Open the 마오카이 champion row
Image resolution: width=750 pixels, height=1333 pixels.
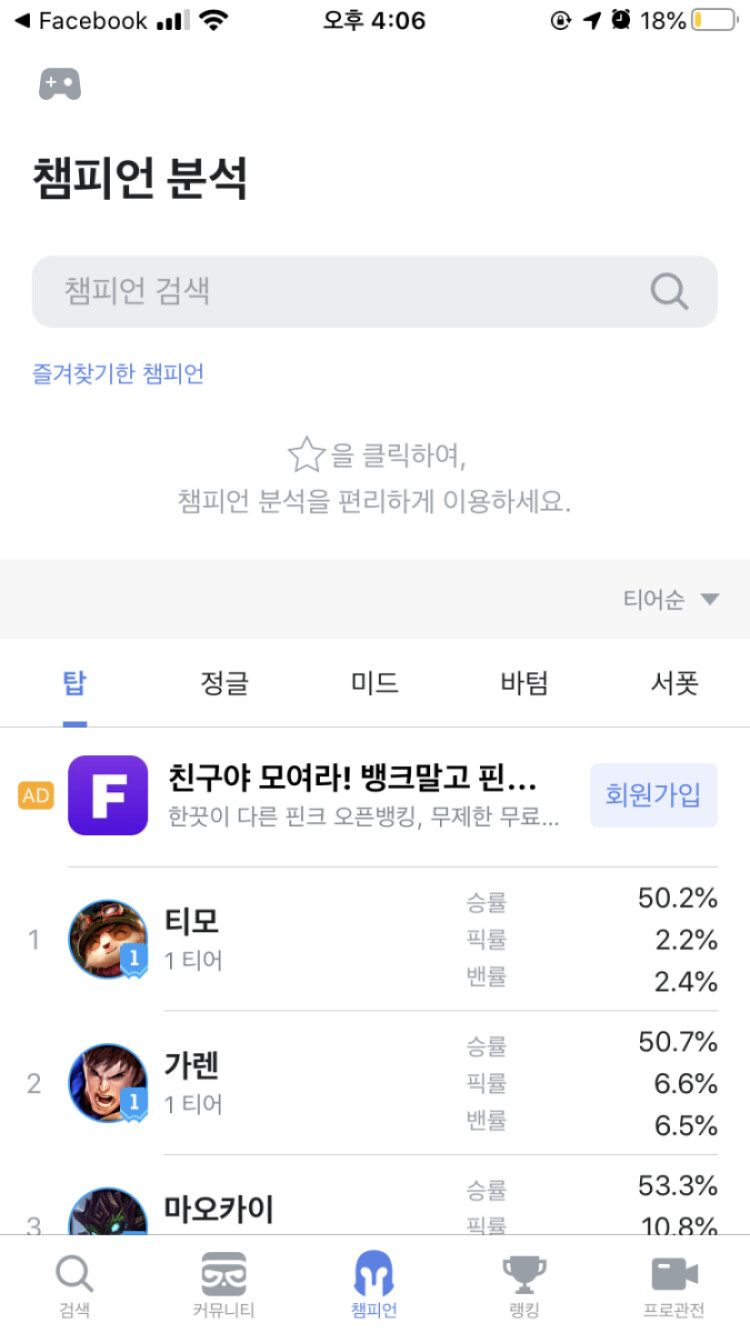coord(375,1195)
